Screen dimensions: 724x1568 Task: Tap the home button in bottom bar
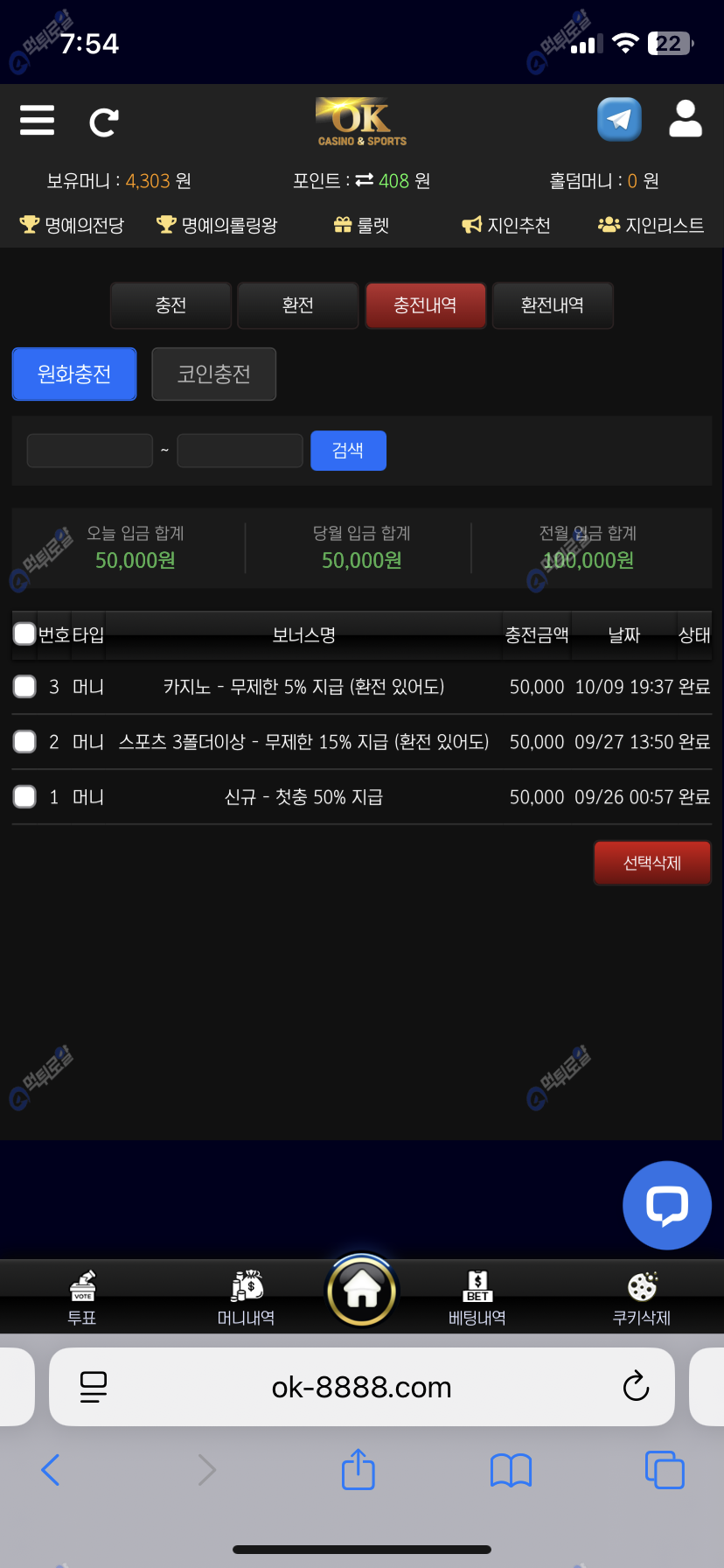[362, 1291]
